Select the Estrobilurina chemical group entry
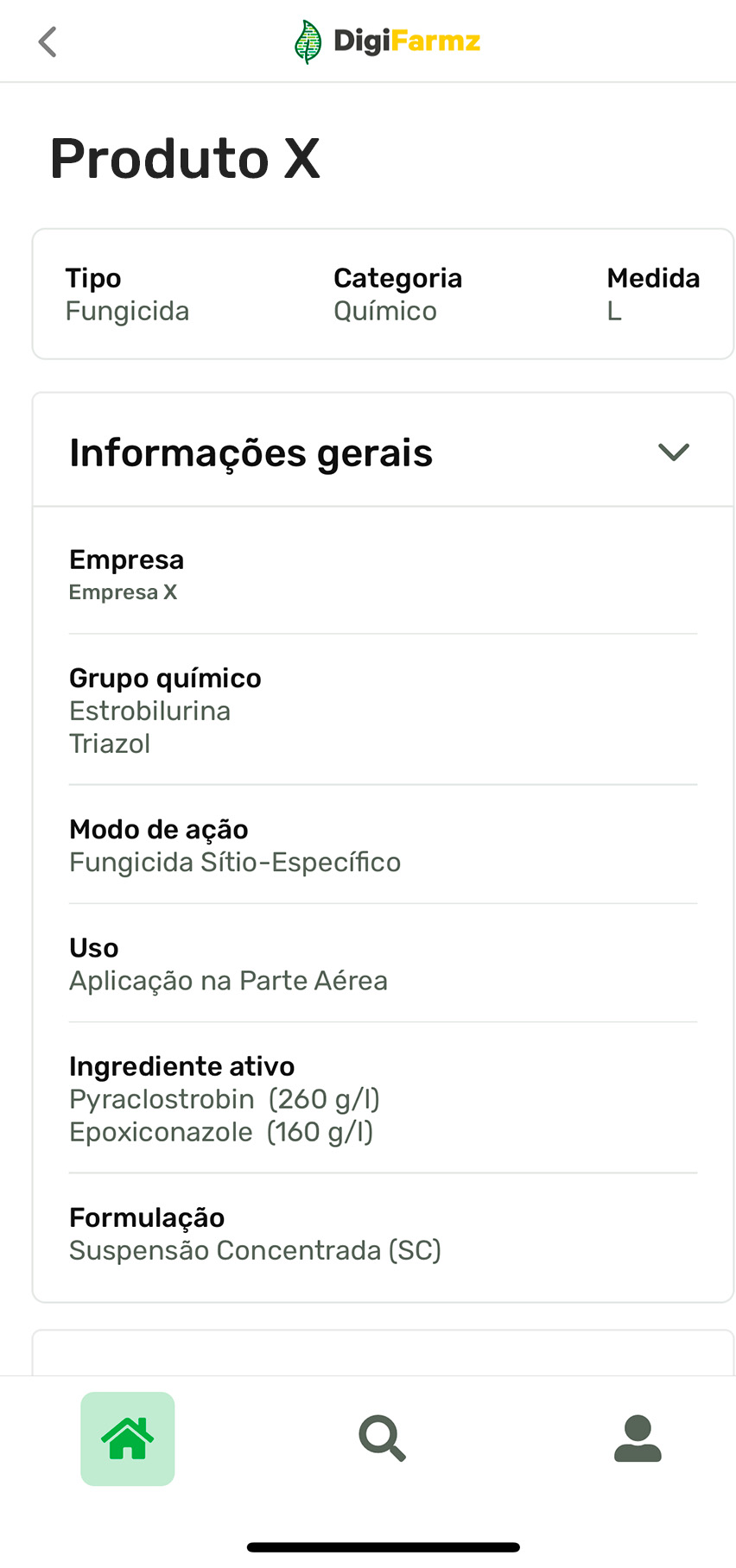This screenshot has width=736, height=1568. tap(149, 711)
